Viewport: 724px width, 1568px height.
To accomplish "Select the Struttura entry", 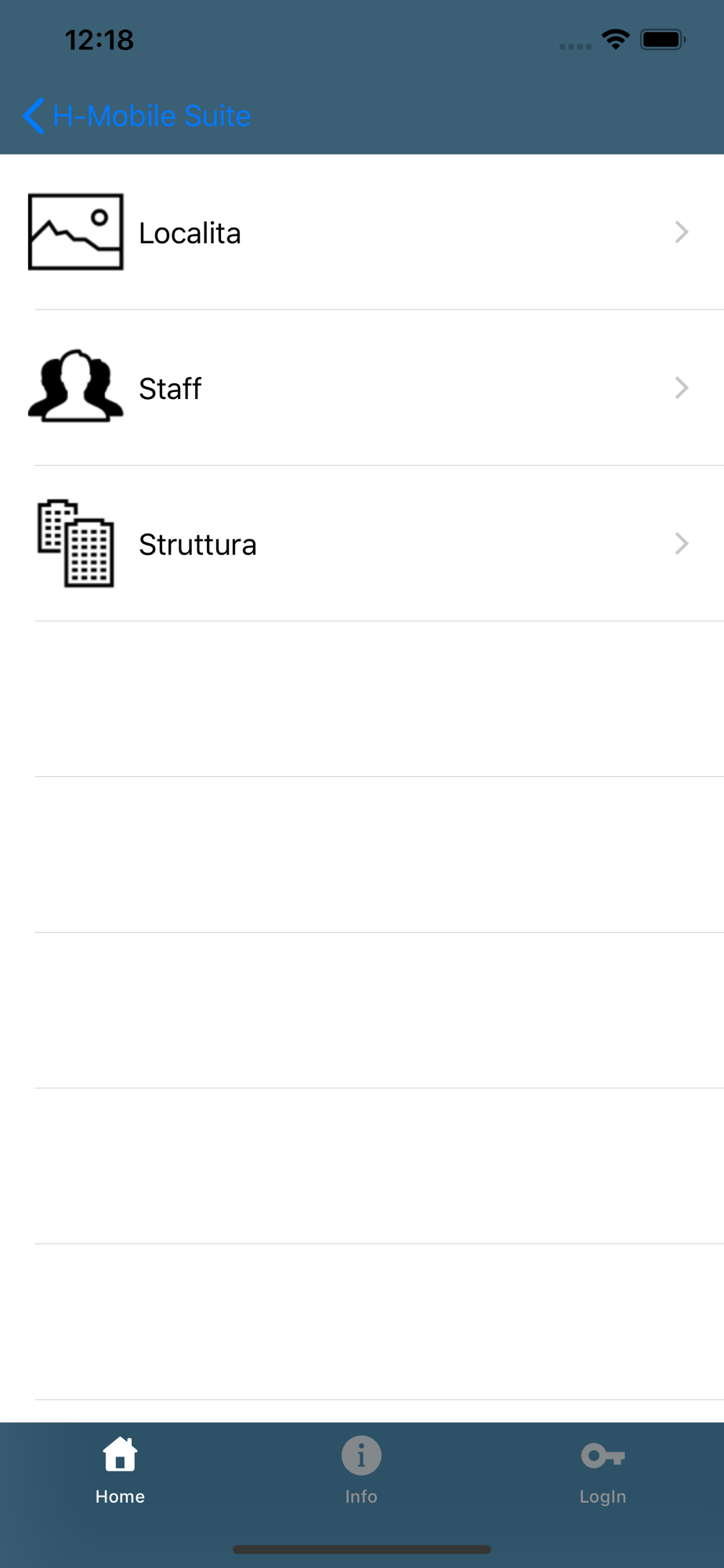I will click(362, 543).
